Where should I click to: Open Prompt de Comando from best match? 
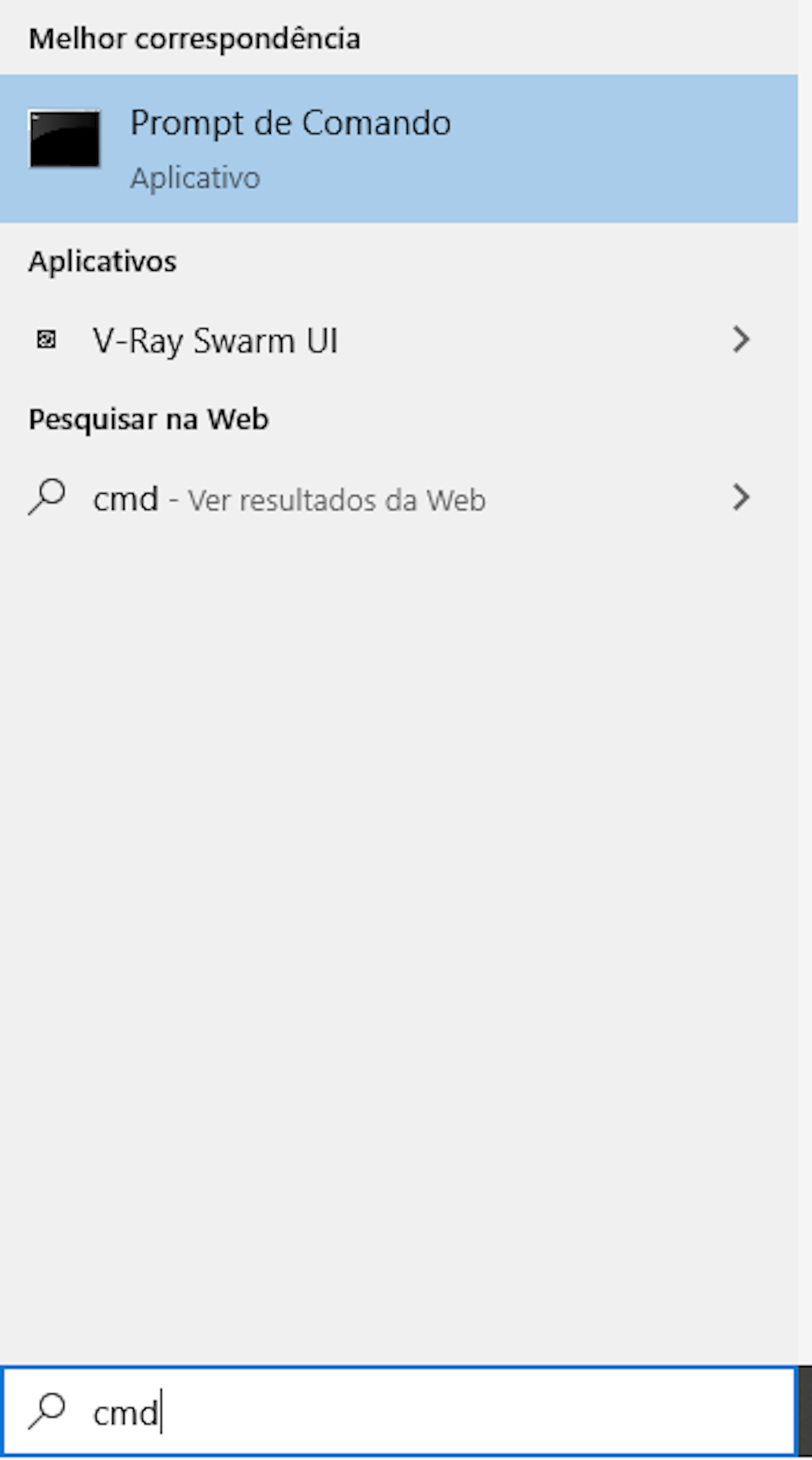(x=290, y=123)
